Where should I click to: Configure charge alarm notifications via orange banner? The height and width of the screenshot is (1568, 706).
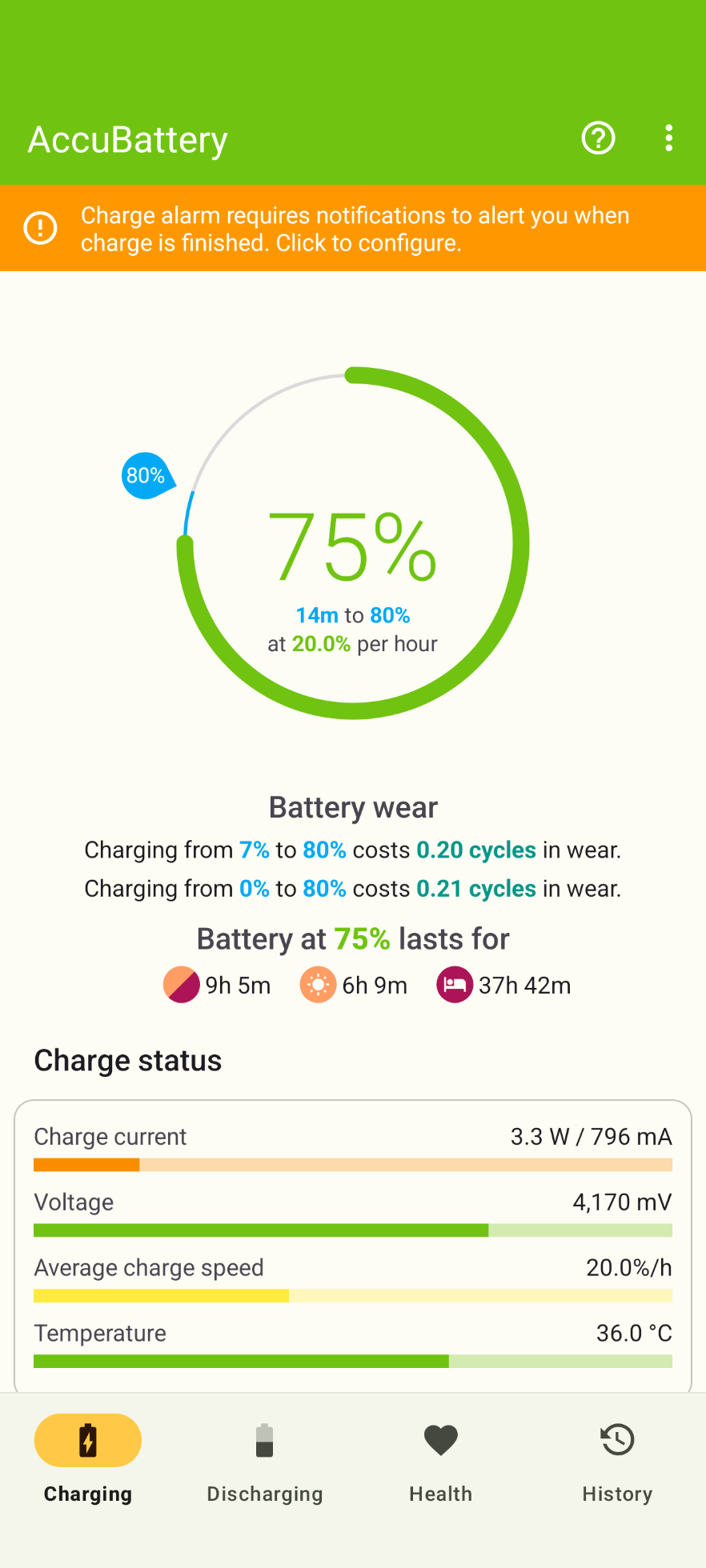tap(353, 229)
